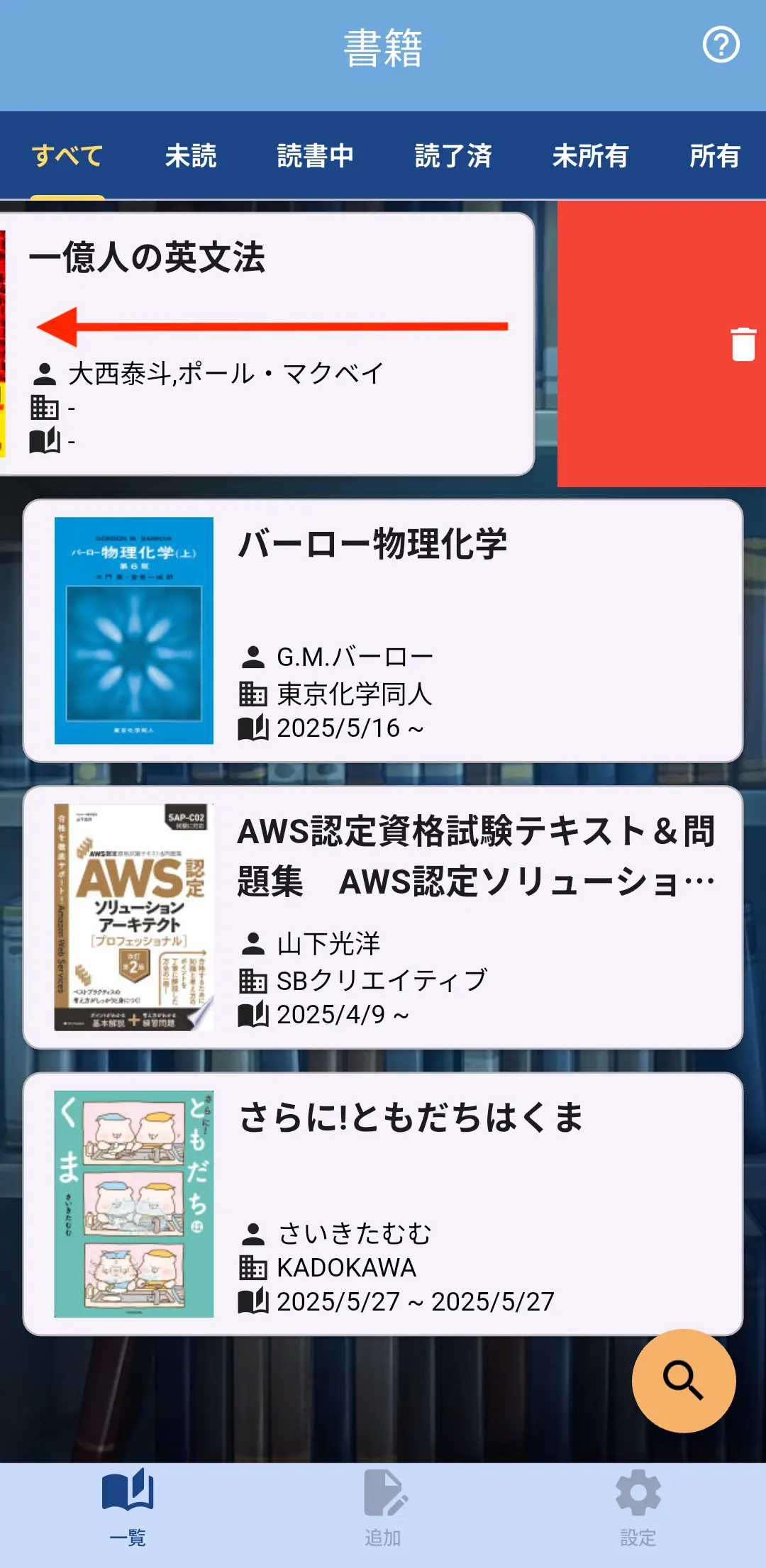This screenshot has height=1568, width=766.
Task: Switch to the 未所有 tab
Action: [x=590, y=156]
